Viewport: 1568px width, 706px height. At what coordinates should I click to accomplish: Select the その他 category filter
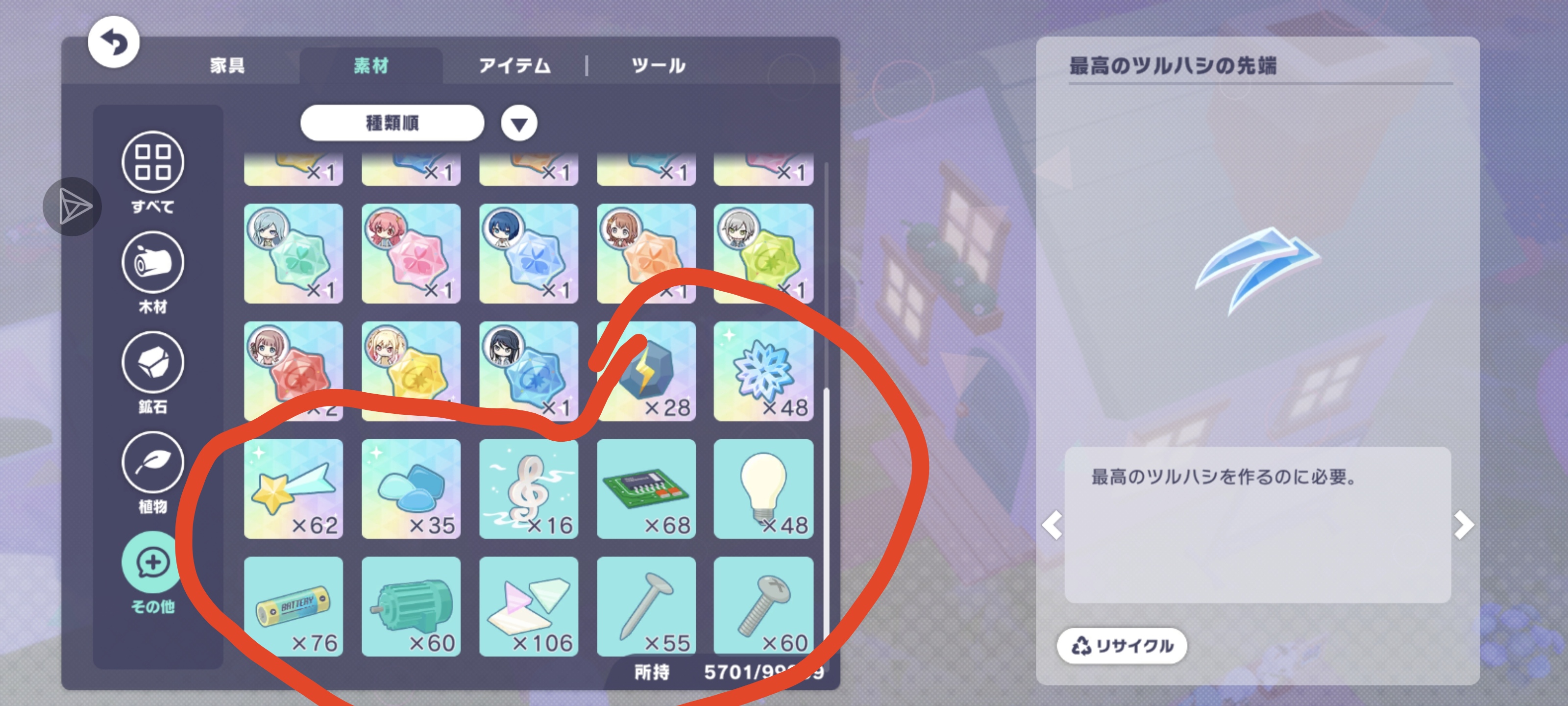(x=153, y=571)
